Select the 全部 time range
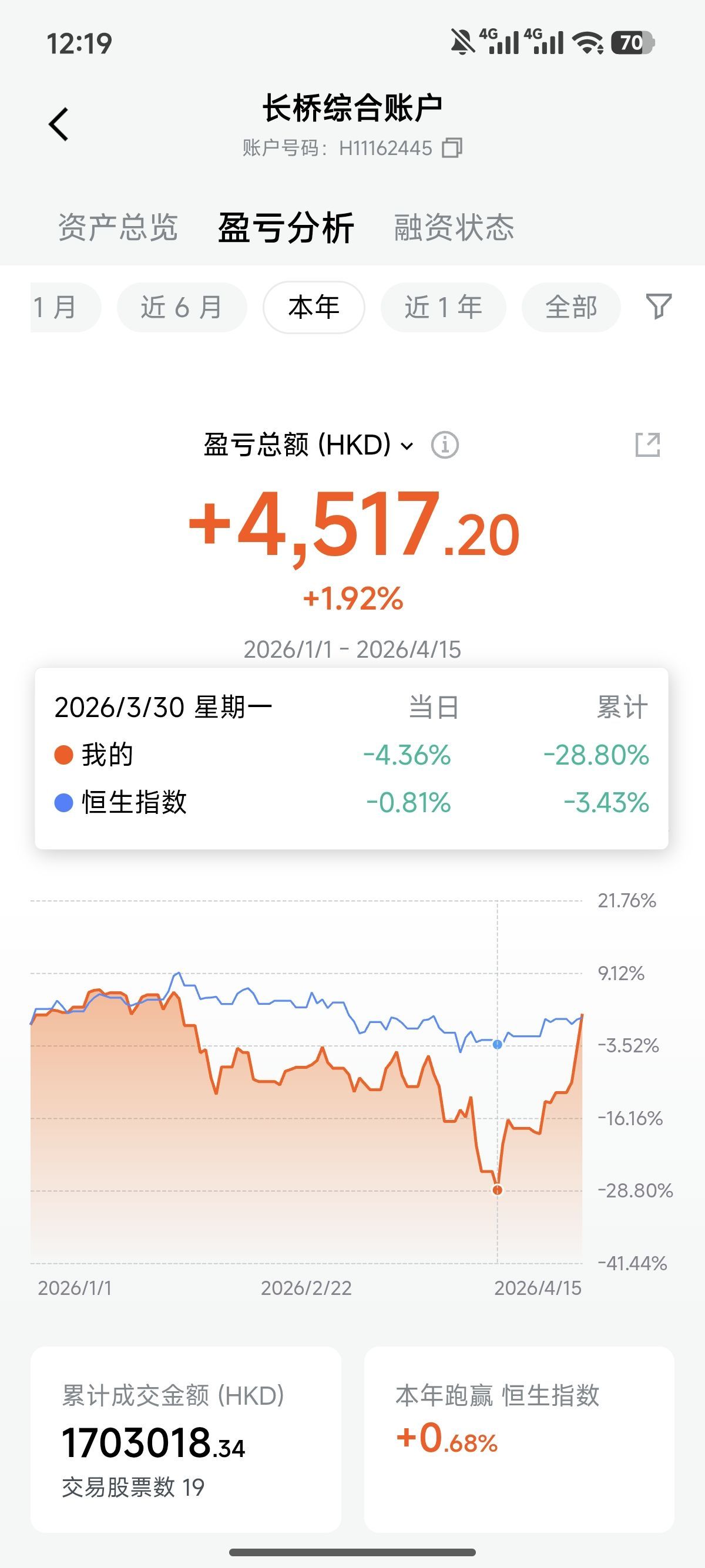This screenshot has width=705, height=1568. click(x=570, y=307)
